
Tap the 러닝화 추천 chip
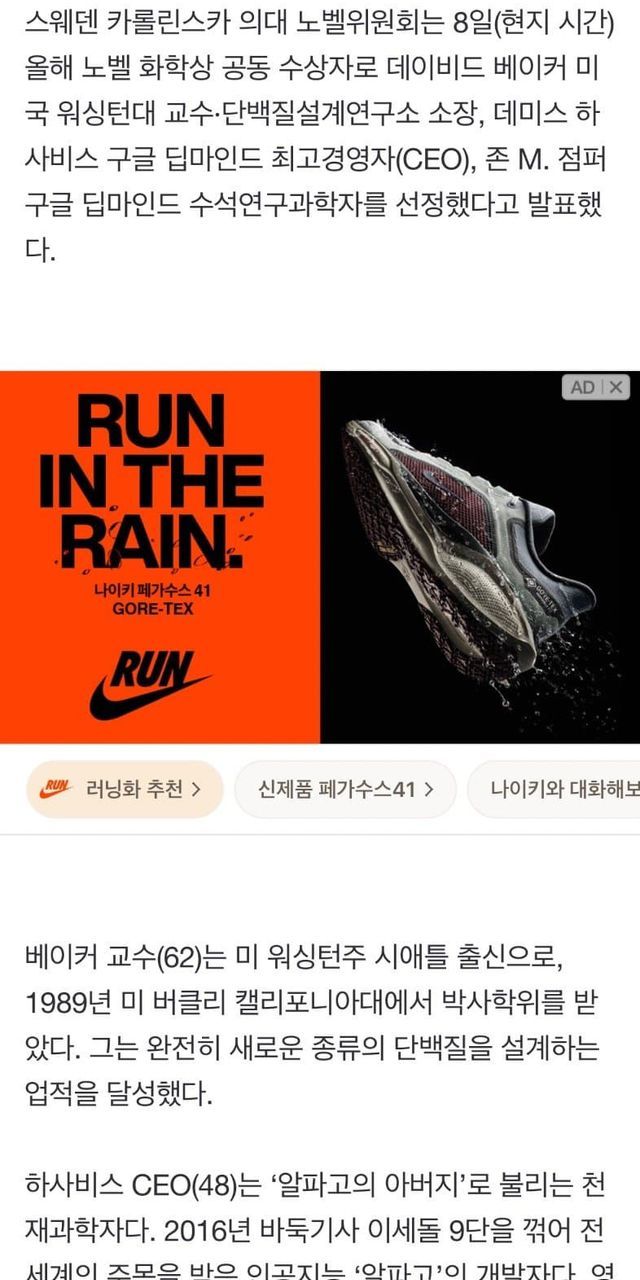point(125,789)
